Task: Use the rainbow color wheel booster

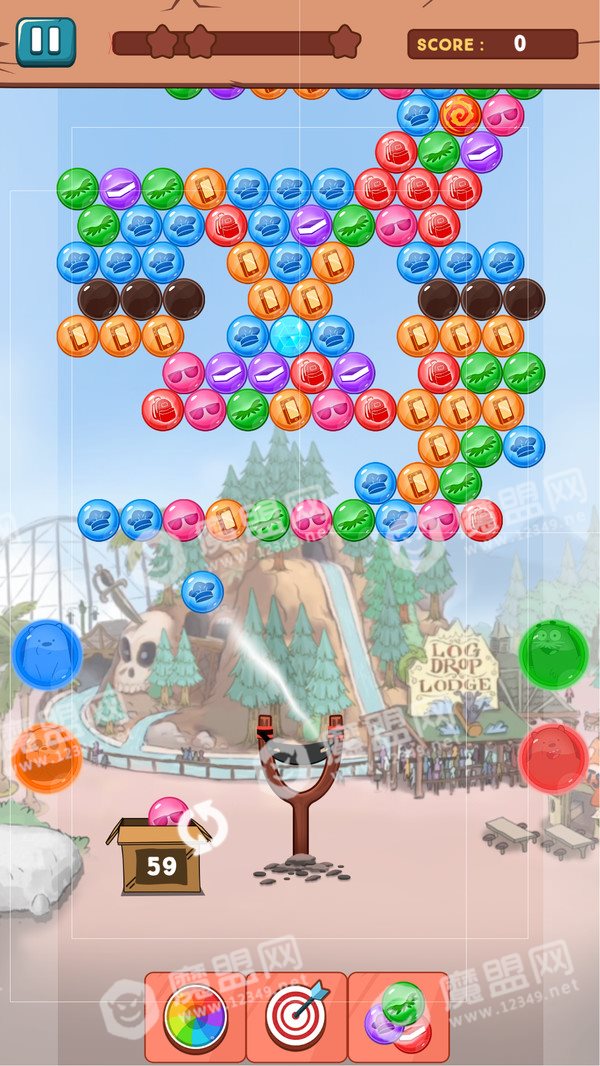Action: pos(196,1018)
